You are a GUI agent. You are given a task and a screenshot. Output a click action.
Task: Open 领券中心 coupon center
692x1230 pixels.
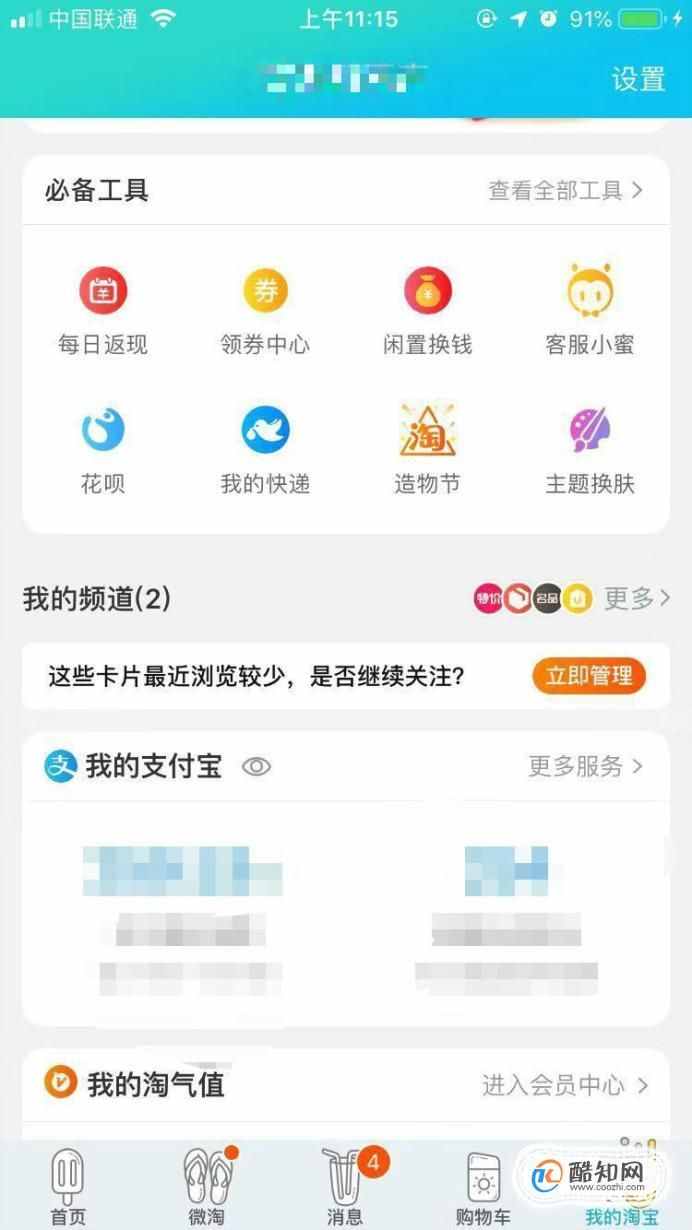coord(265,310)
